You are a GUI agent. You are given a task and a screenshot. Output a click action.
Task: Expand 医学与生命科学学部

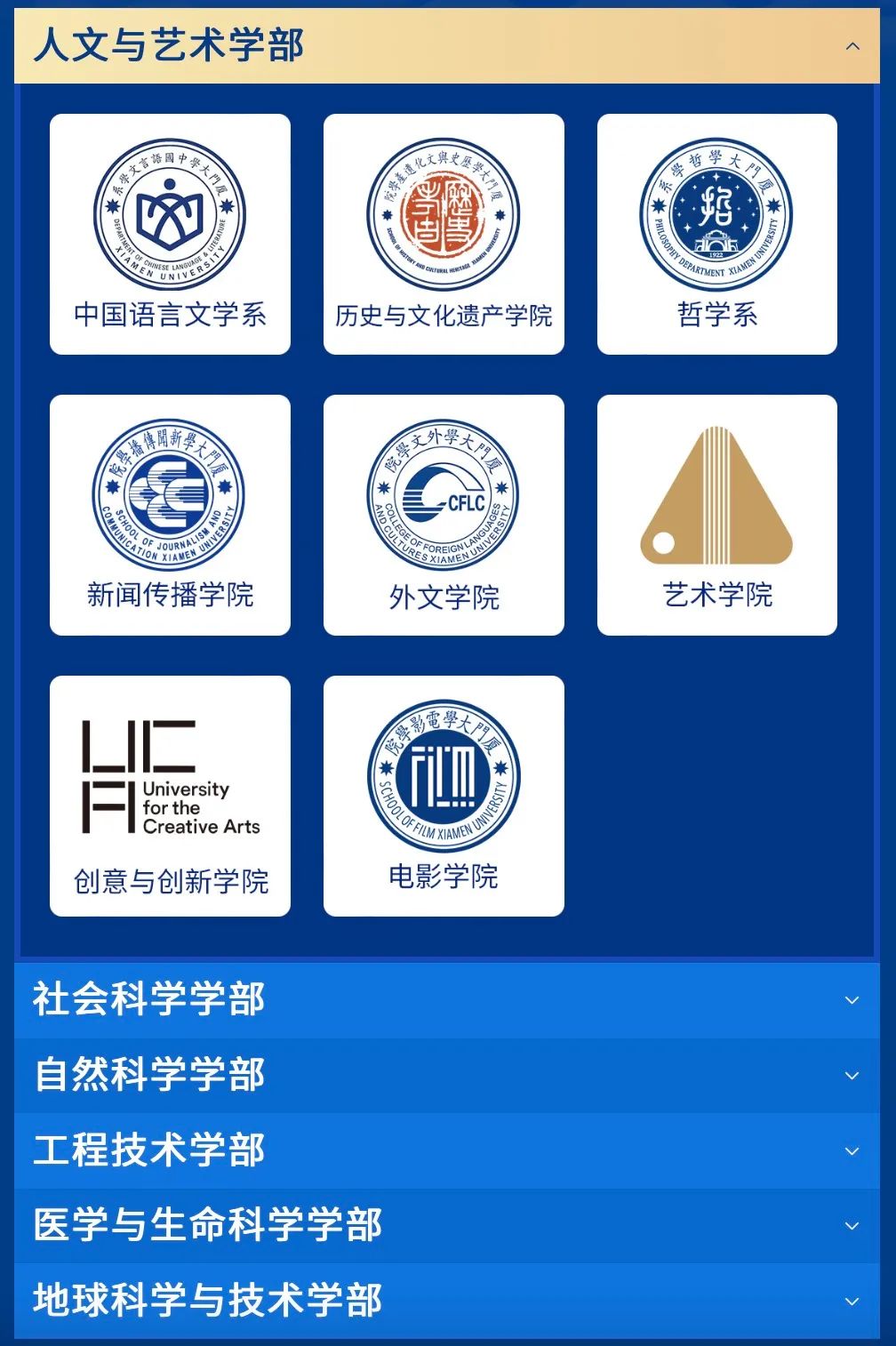[851, 1226]
